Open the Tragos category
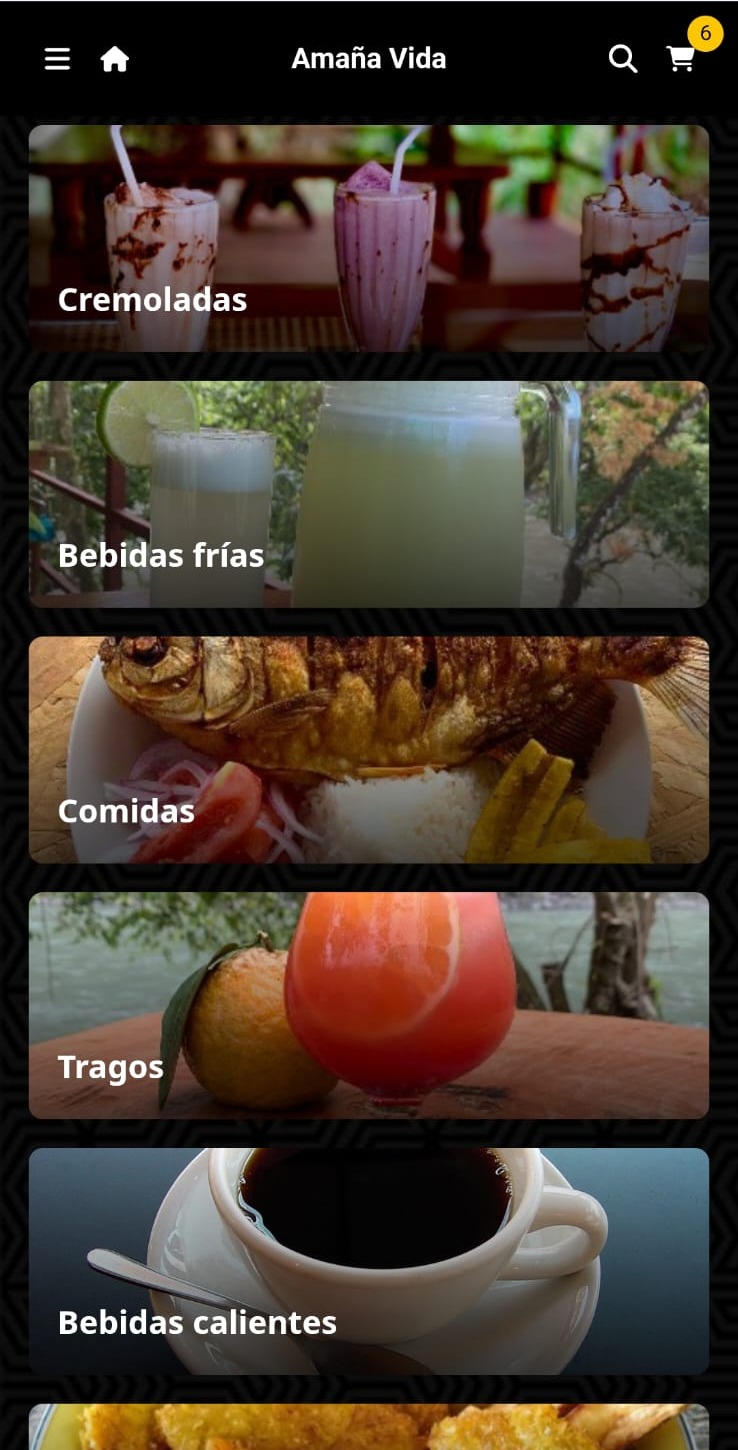Image resolution: width=738 pixels, height=1450 pixels. 369,1004
